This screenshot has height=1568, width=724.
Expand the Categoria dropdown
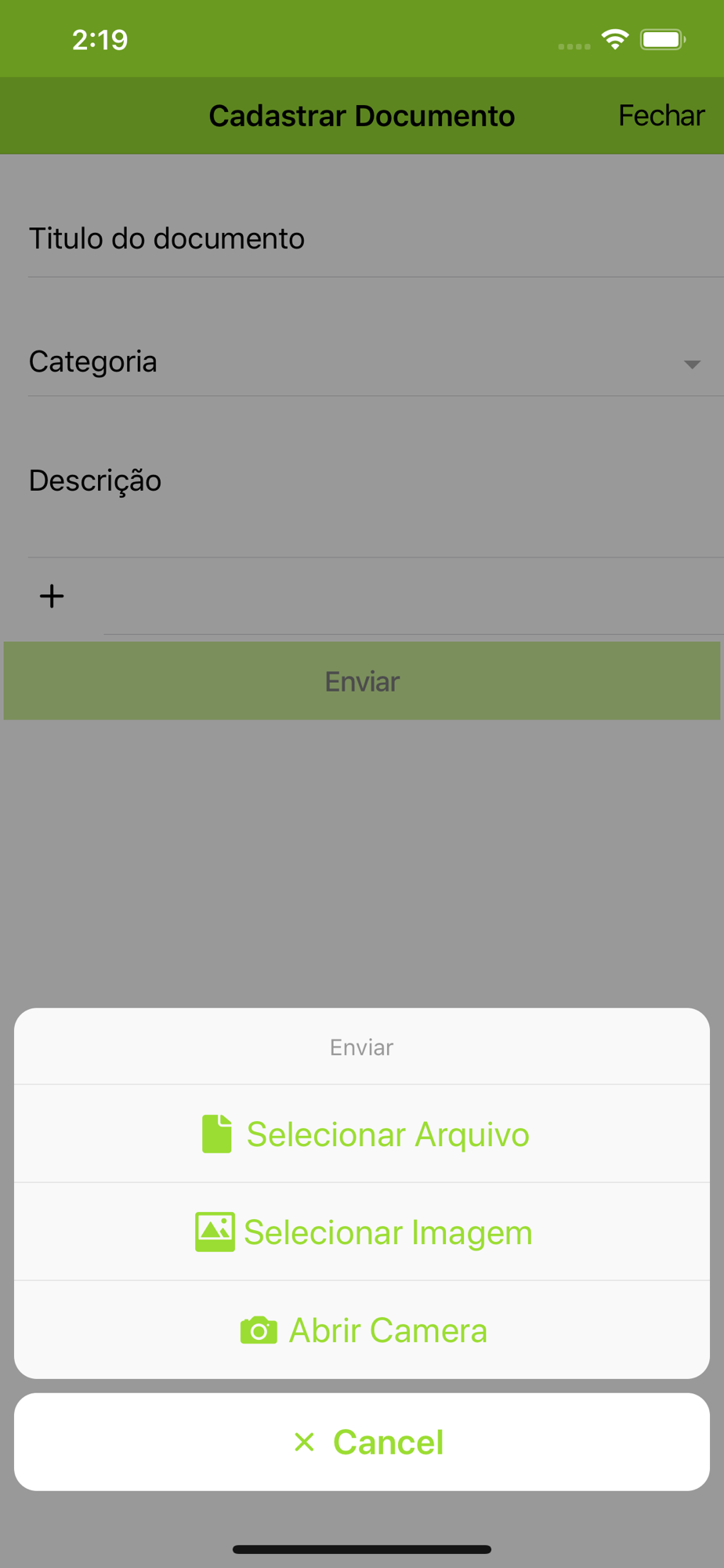[376, 361]
